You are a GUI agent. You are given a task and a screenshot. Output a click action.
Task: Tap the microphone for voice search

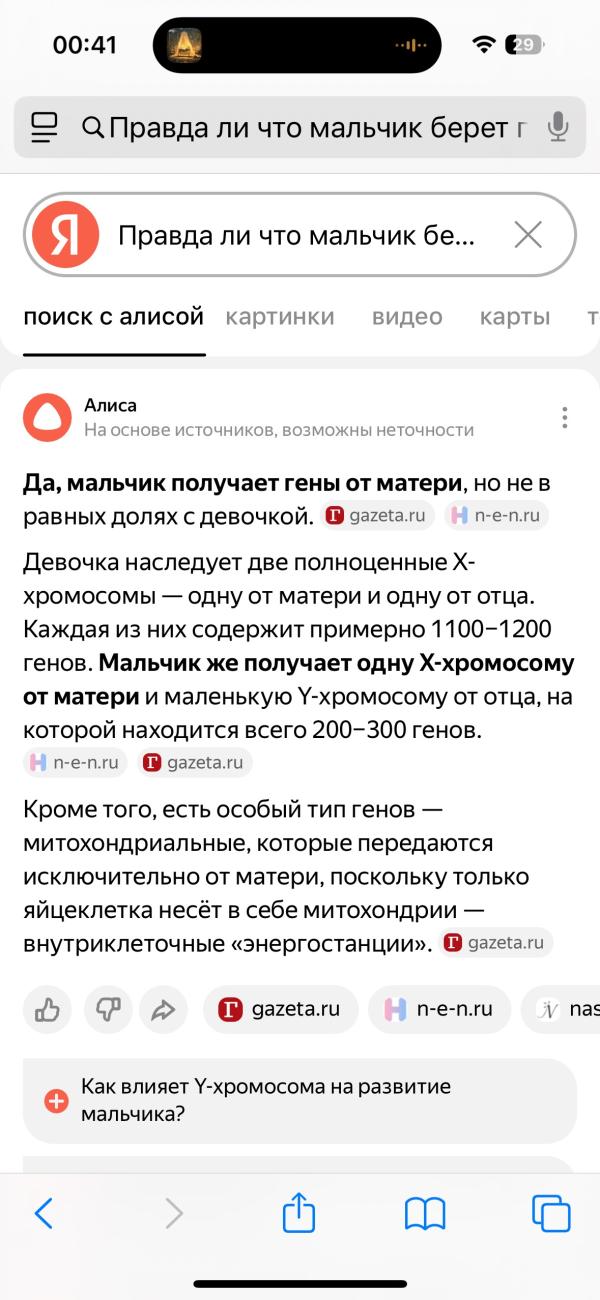557,127
